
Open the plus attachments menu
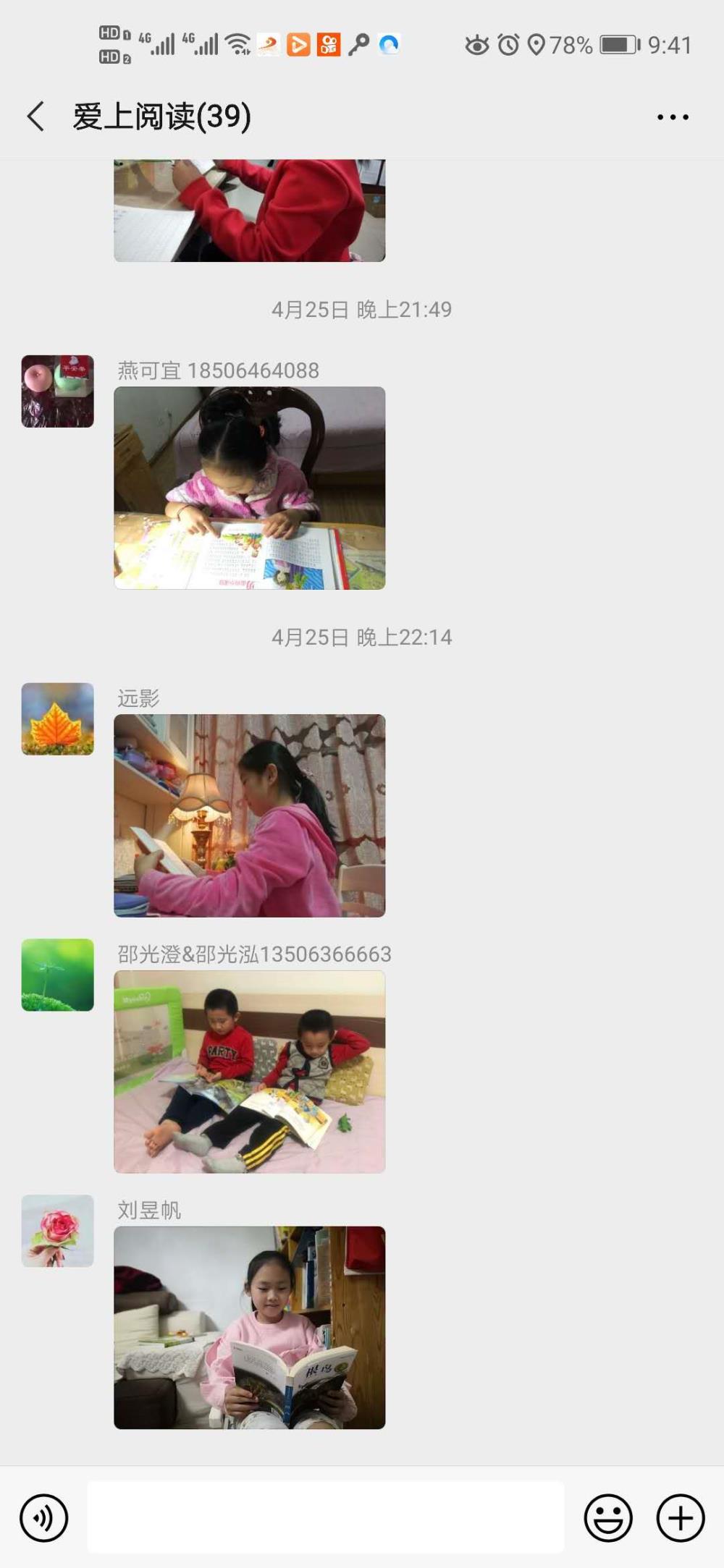(x=681, y=1517)
